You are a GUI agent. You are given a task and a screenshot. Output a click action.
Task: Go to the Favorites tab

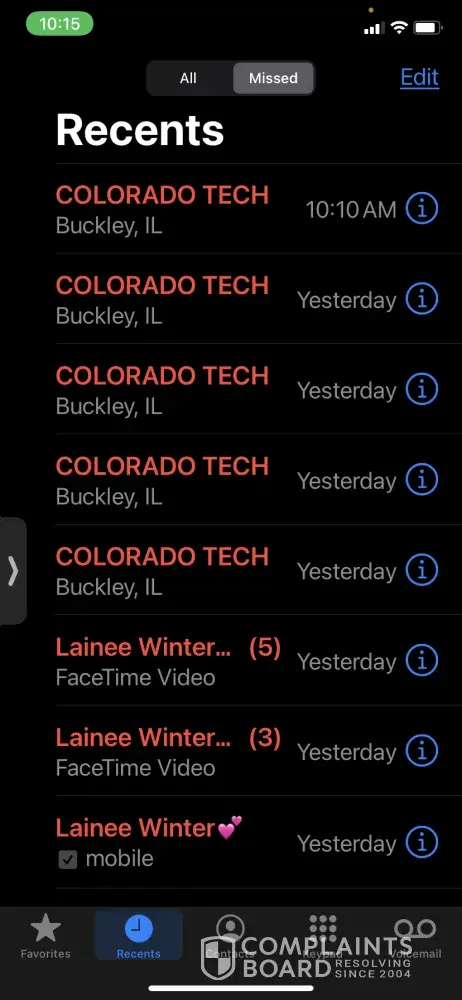[46, 936]
